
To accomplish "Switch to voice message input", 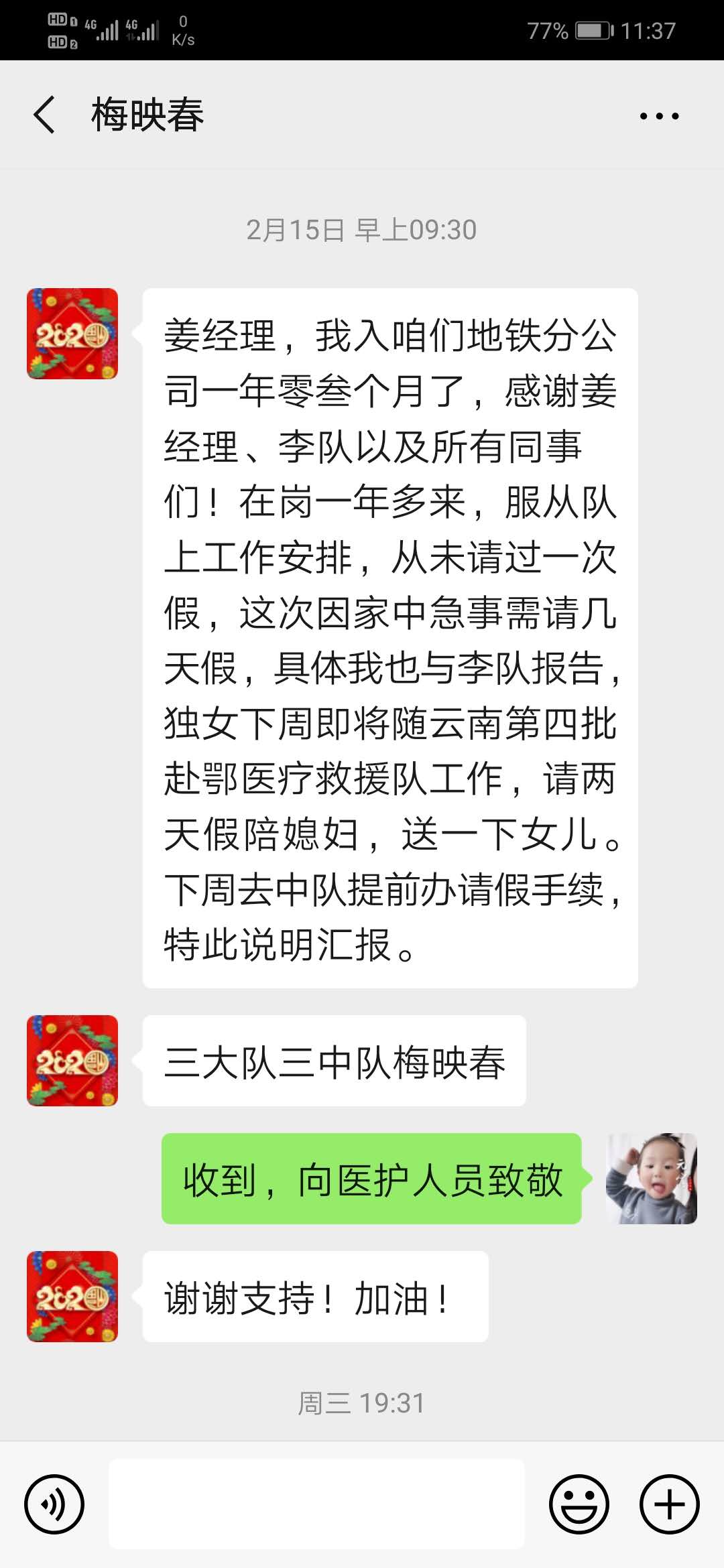I will pyautogui.click(x=54, y=1504).
